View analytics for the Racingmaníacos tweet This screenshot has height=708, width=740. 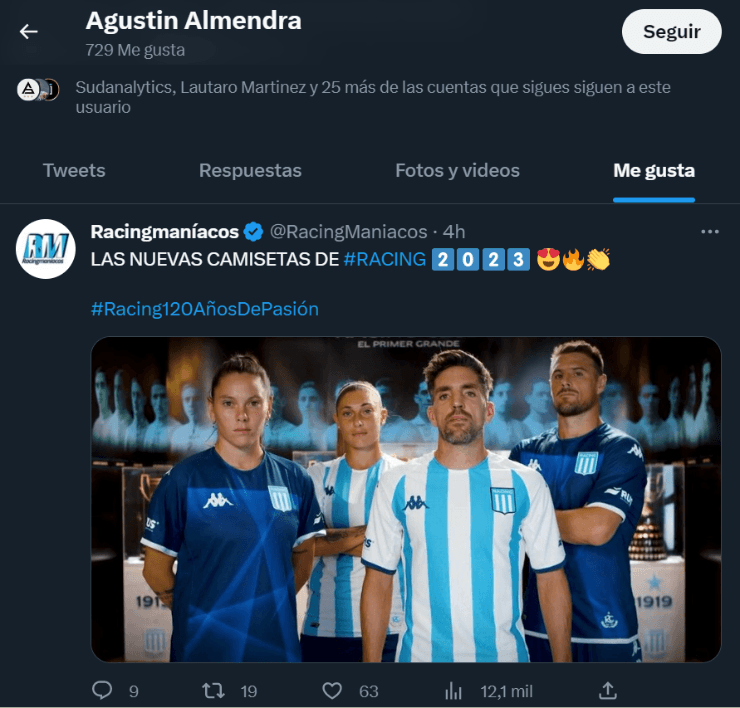pyautogui.click(x=453, y=690)
